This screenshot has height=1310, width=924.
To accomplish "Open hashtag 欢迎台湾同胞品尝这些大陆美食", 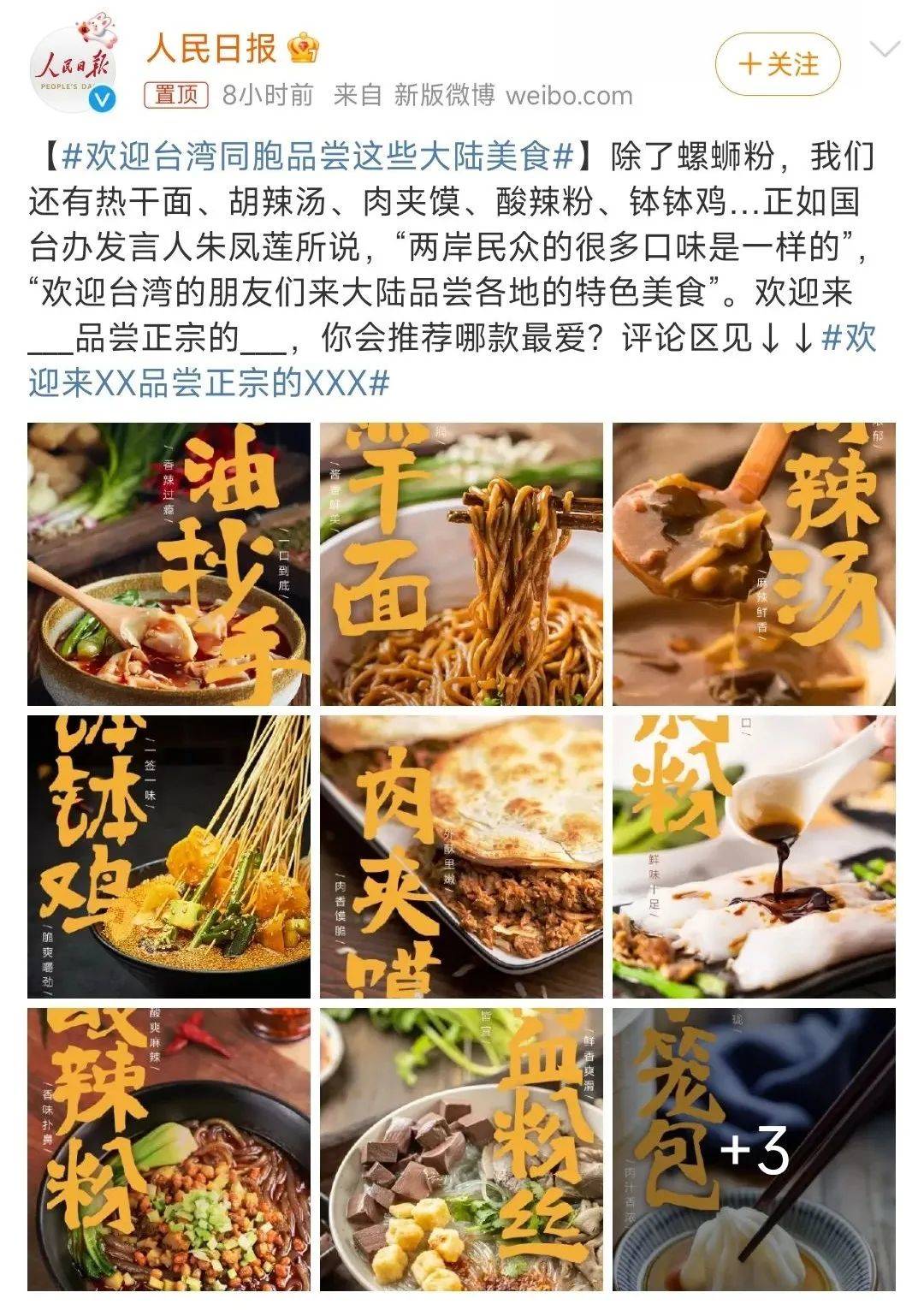I will pos(317,157).
